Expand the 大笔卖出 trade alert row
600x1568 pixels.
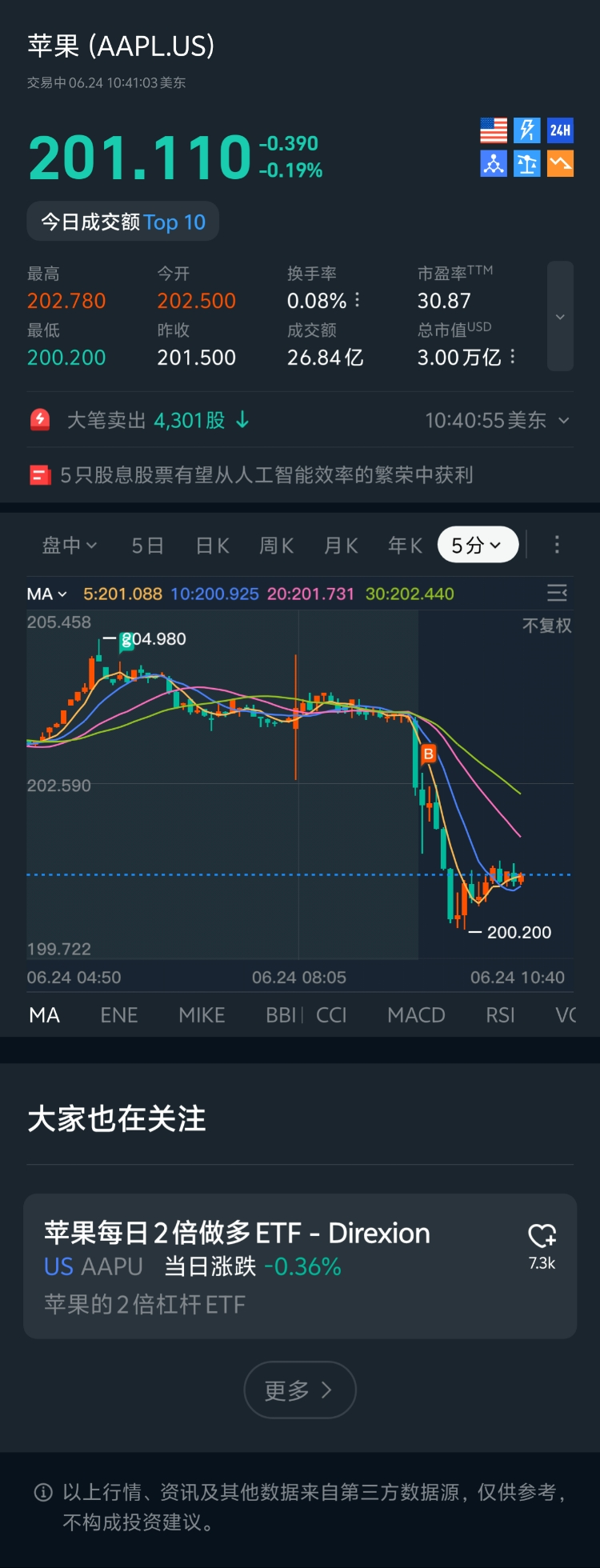point(563,420)
